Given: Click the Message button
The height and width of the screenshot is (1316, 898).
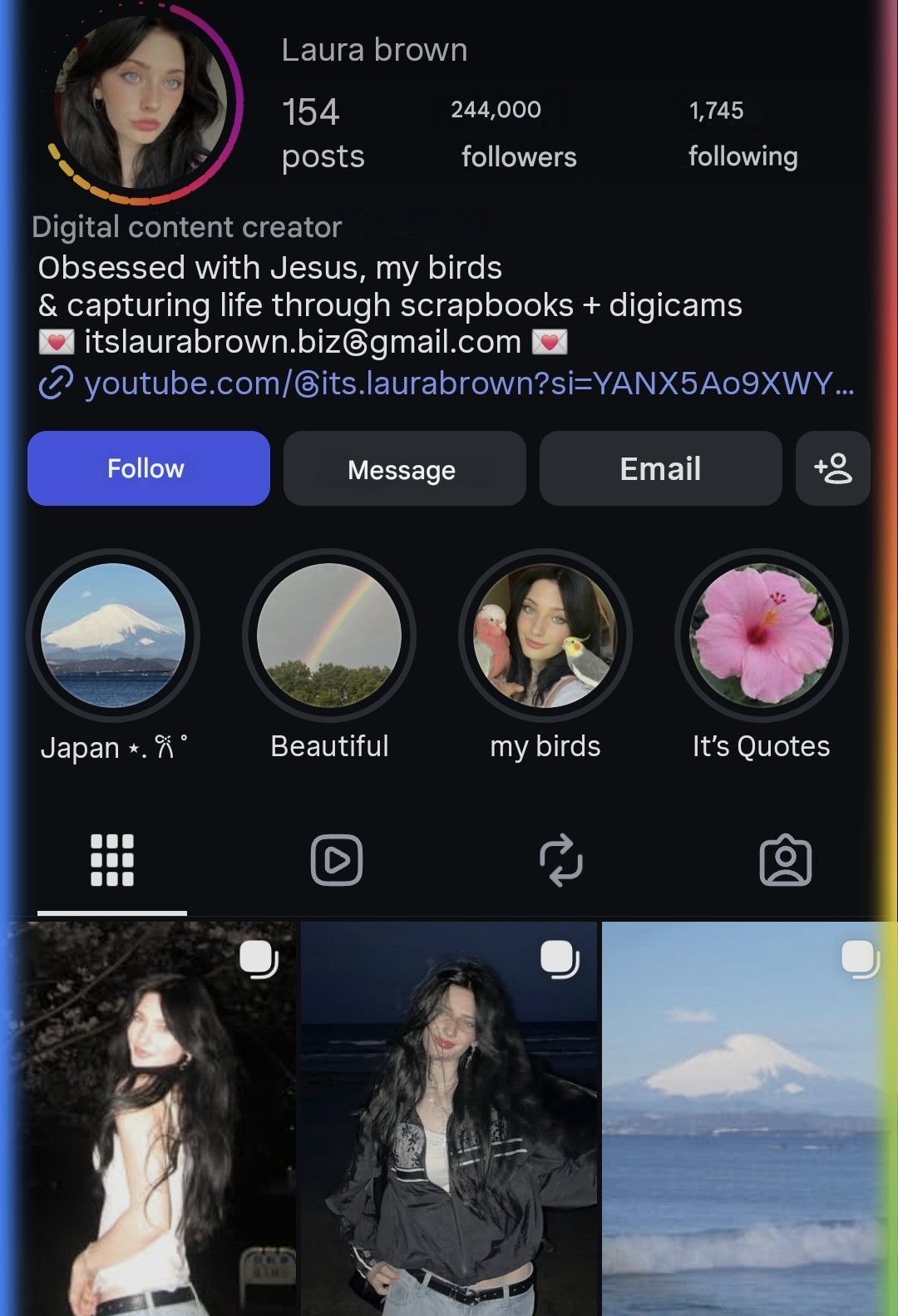Looking at the screenshot, I should pos(404,469).
